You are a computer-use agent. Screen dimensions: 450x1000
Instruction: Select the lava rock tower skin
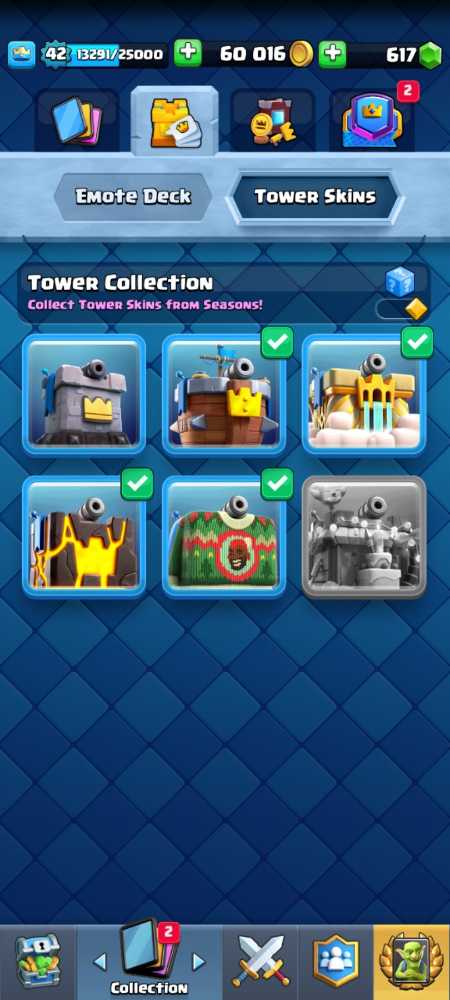[84, 536]
